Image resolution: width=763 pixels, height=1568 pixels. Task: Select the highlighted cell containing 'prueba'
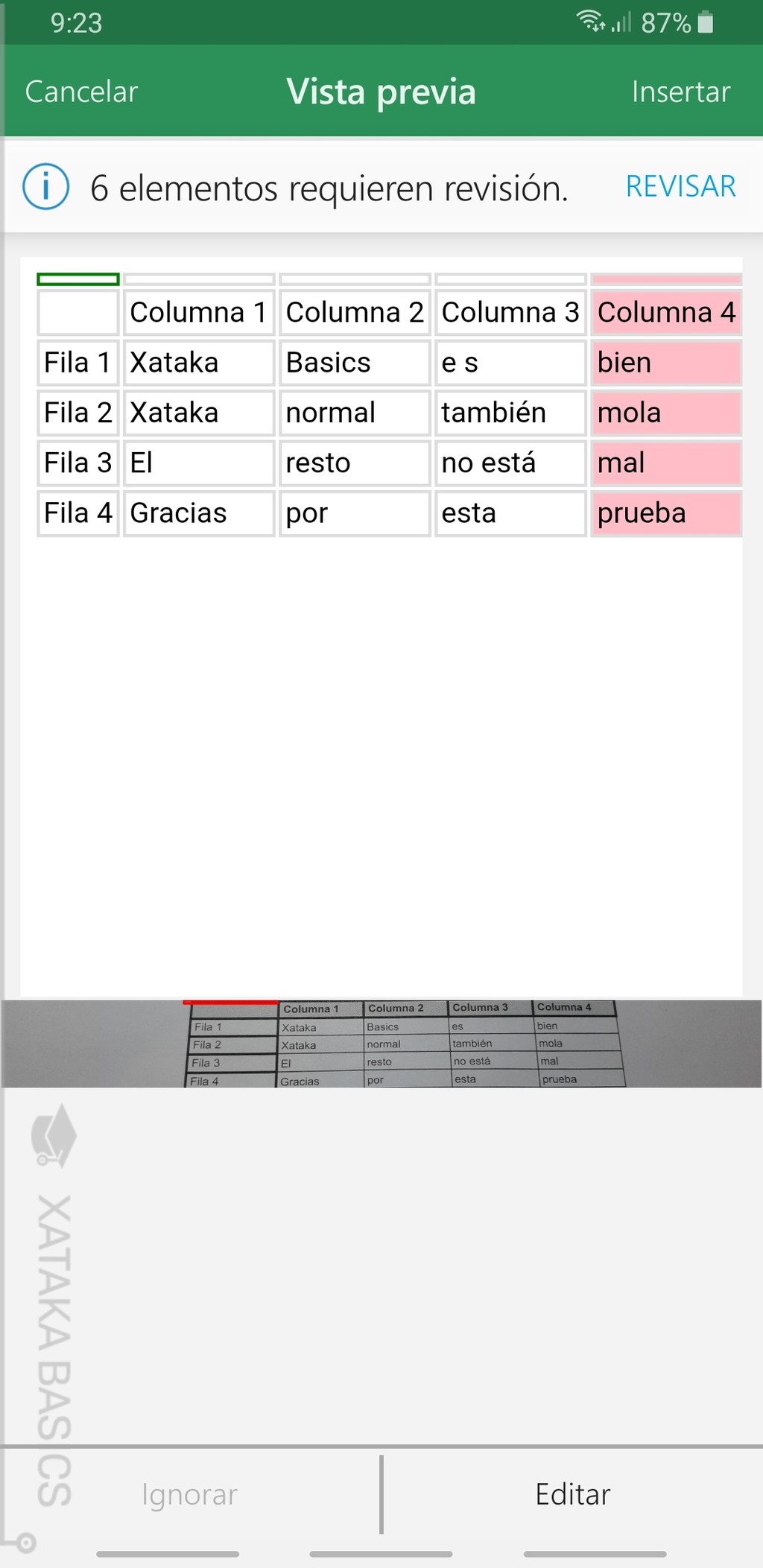[x=665, y=512]
